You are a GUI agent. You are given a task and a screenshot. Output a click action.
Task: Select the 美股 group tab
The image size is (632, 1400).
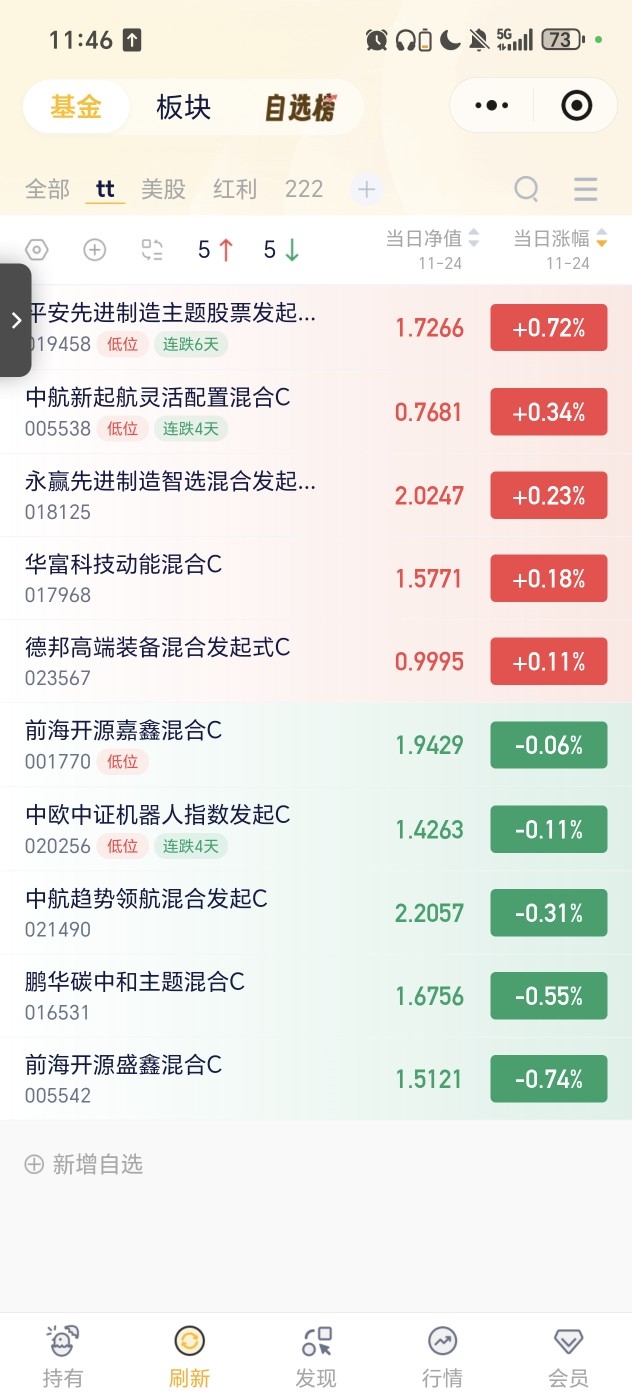tap(163, 189)
